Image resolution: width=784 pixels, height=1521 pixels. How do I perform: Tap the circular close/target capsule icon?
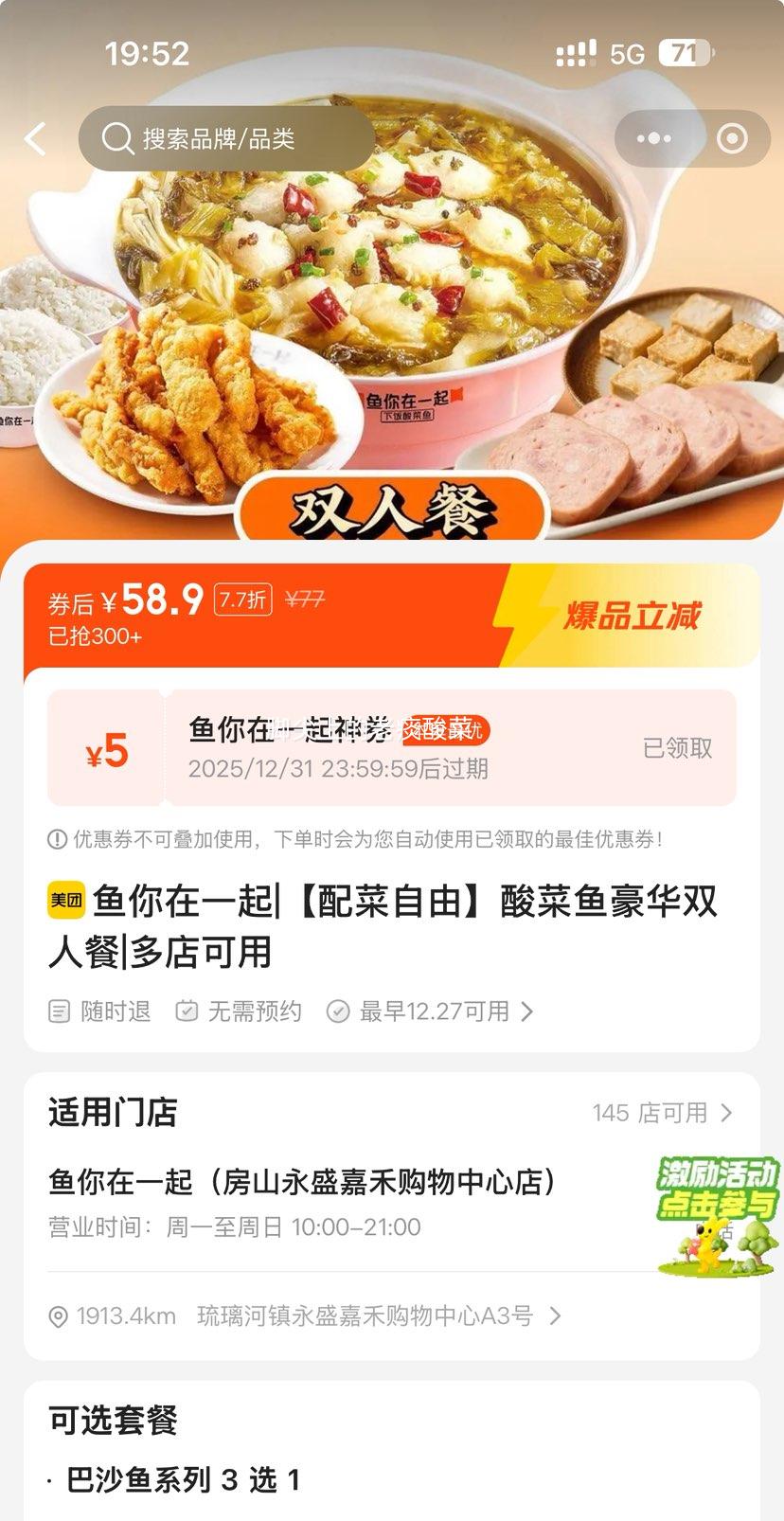731,138
